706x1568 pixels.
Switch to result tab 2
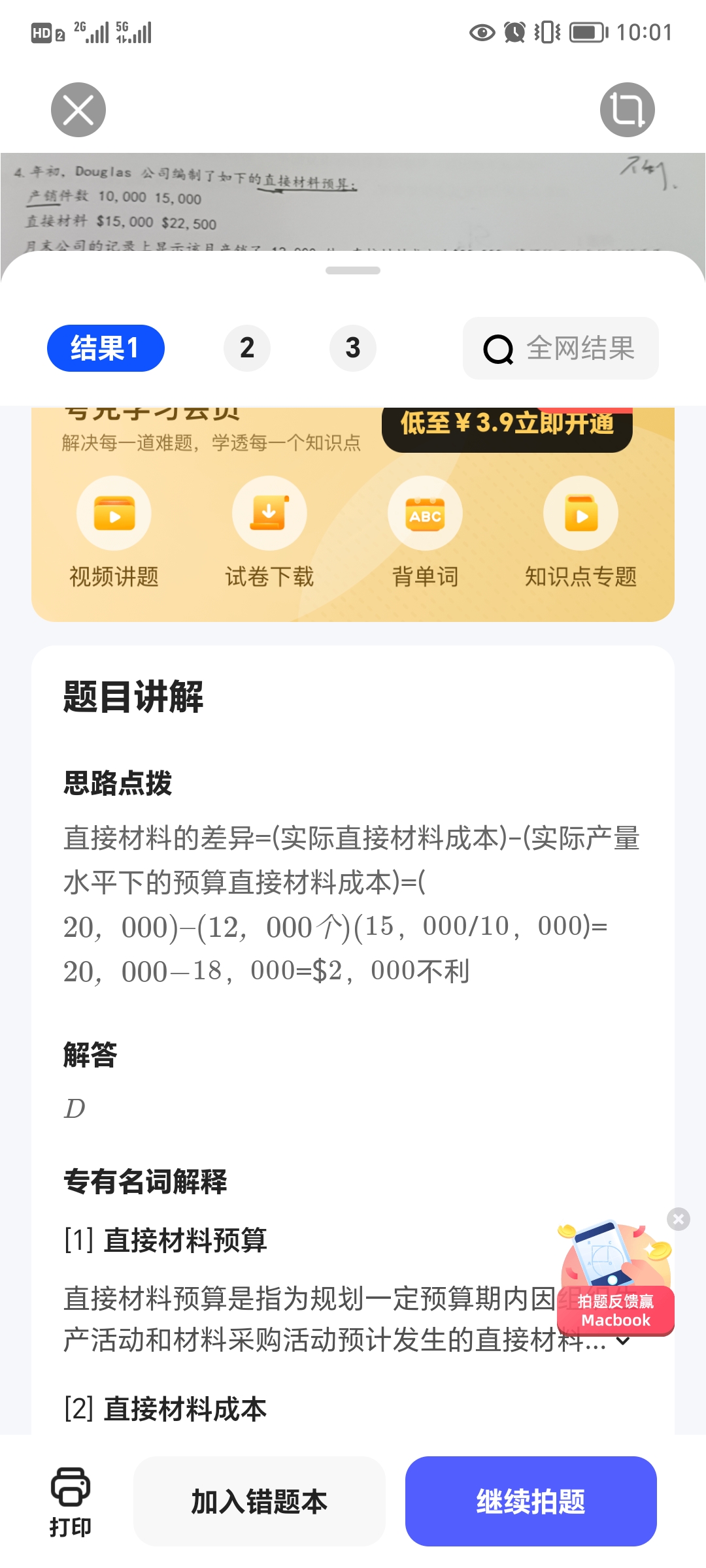pos(247,348)
